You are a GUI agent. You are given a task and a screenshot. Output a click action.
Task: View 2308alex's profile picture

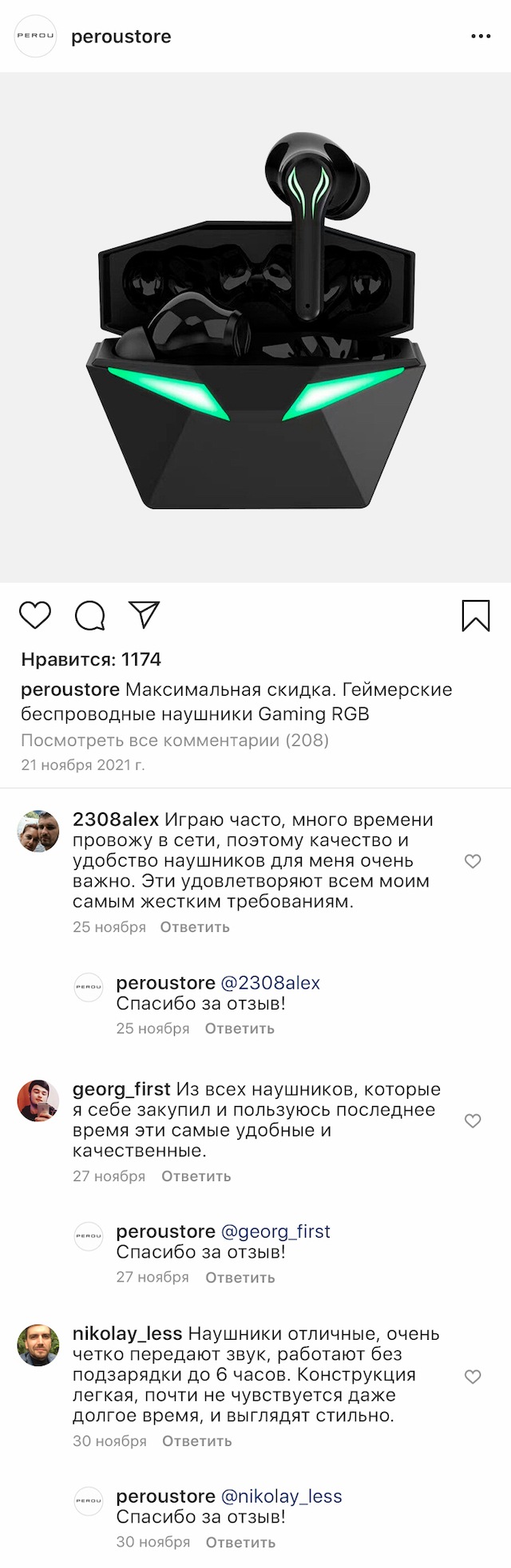click(x=38, y=831)
